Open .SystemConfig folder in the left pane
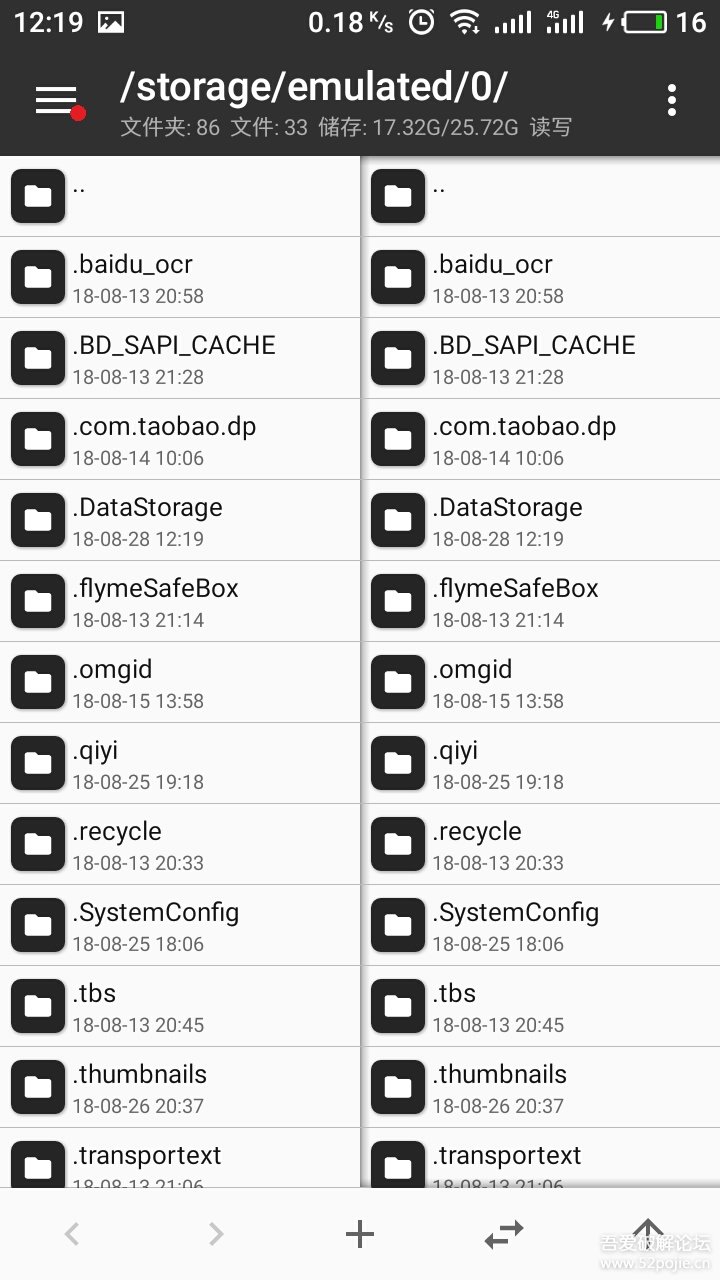Viewport: 720px width, 1280px height. pos(180,926)
